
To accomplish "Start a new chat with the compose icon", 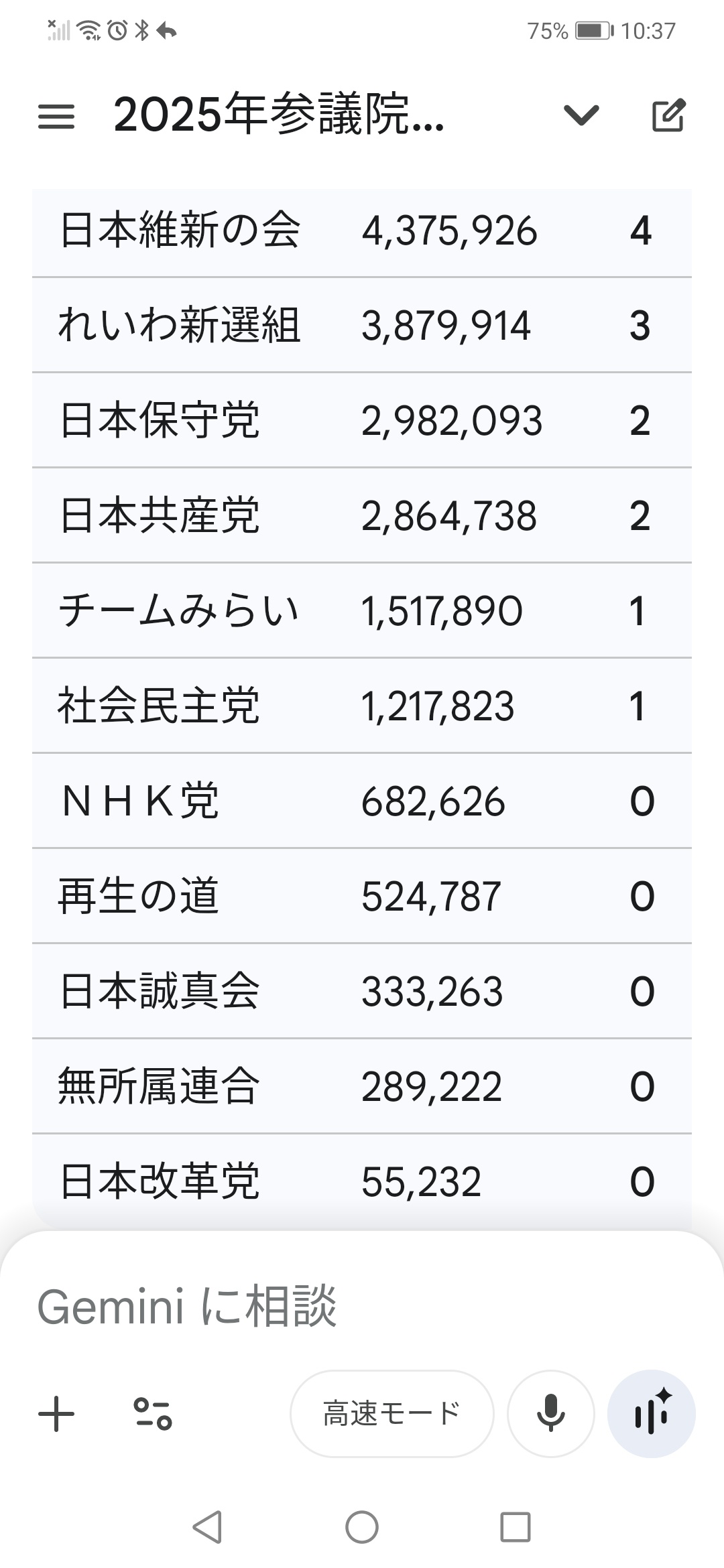I will pyautogui.click(x=668, y=115).
